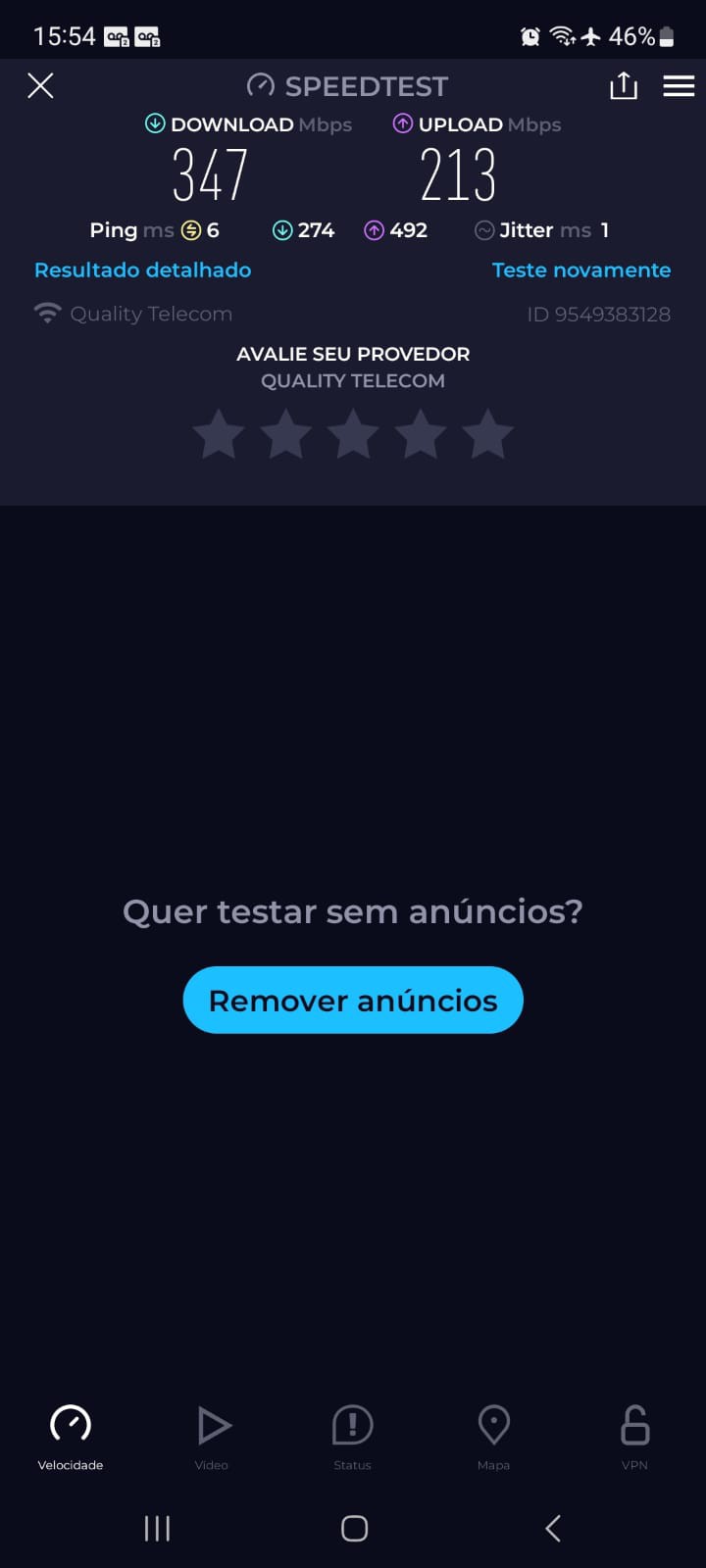Go back using system back button

(553, 1528)
